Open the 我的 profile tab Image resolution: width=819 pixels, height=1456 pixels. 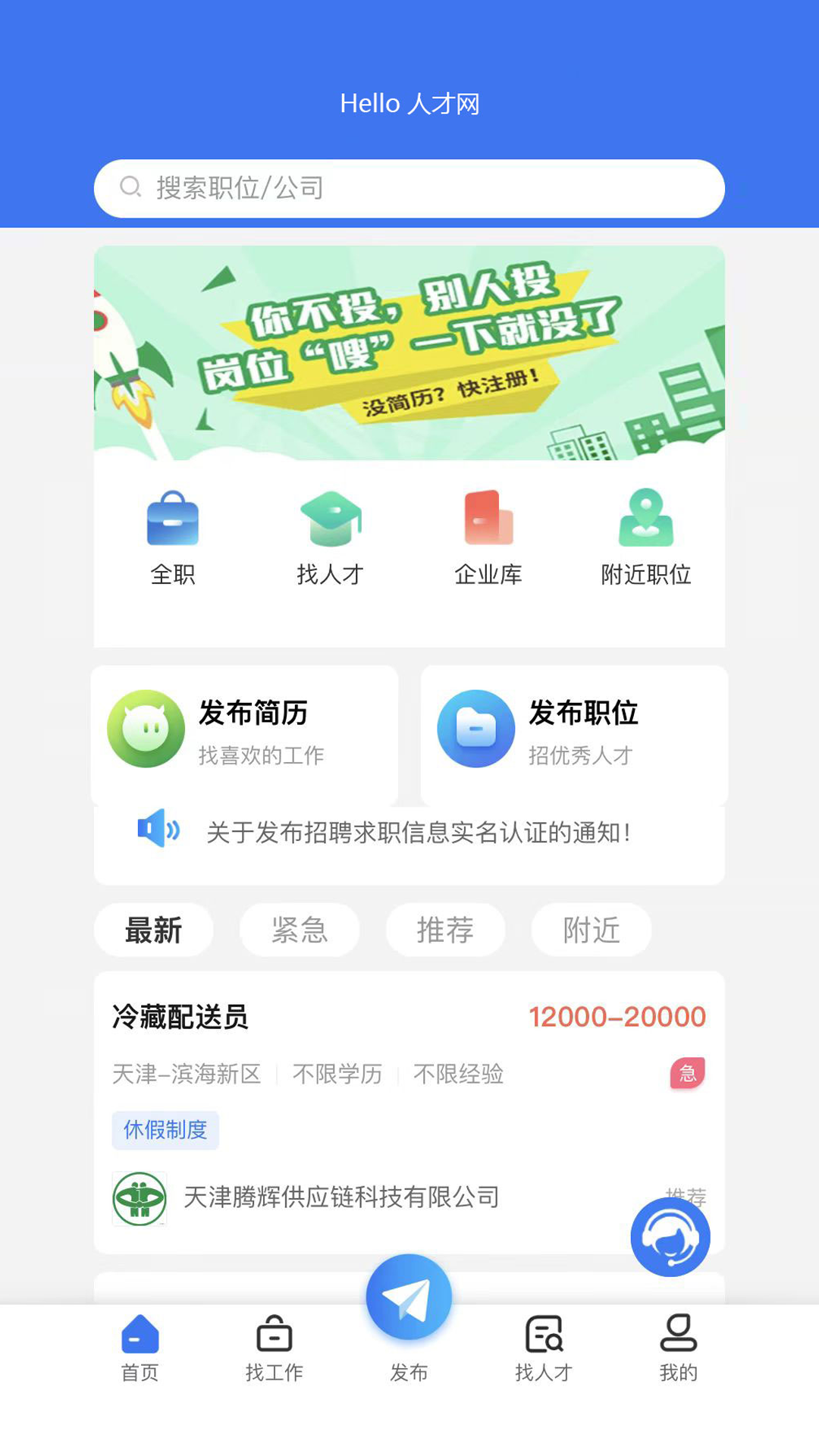tap(679, 1348)
